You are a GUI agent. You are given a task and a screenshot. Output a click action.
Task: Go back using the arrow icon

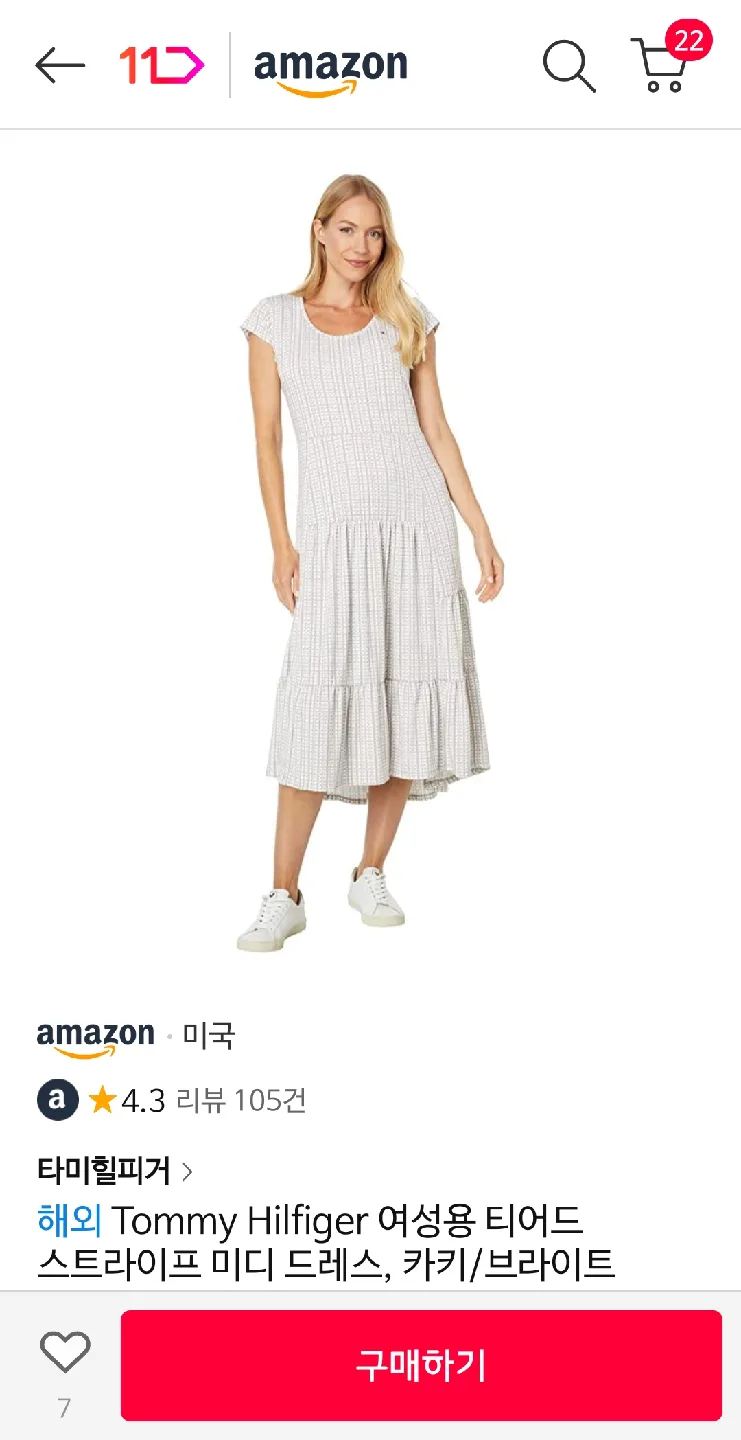click(60, 66)
